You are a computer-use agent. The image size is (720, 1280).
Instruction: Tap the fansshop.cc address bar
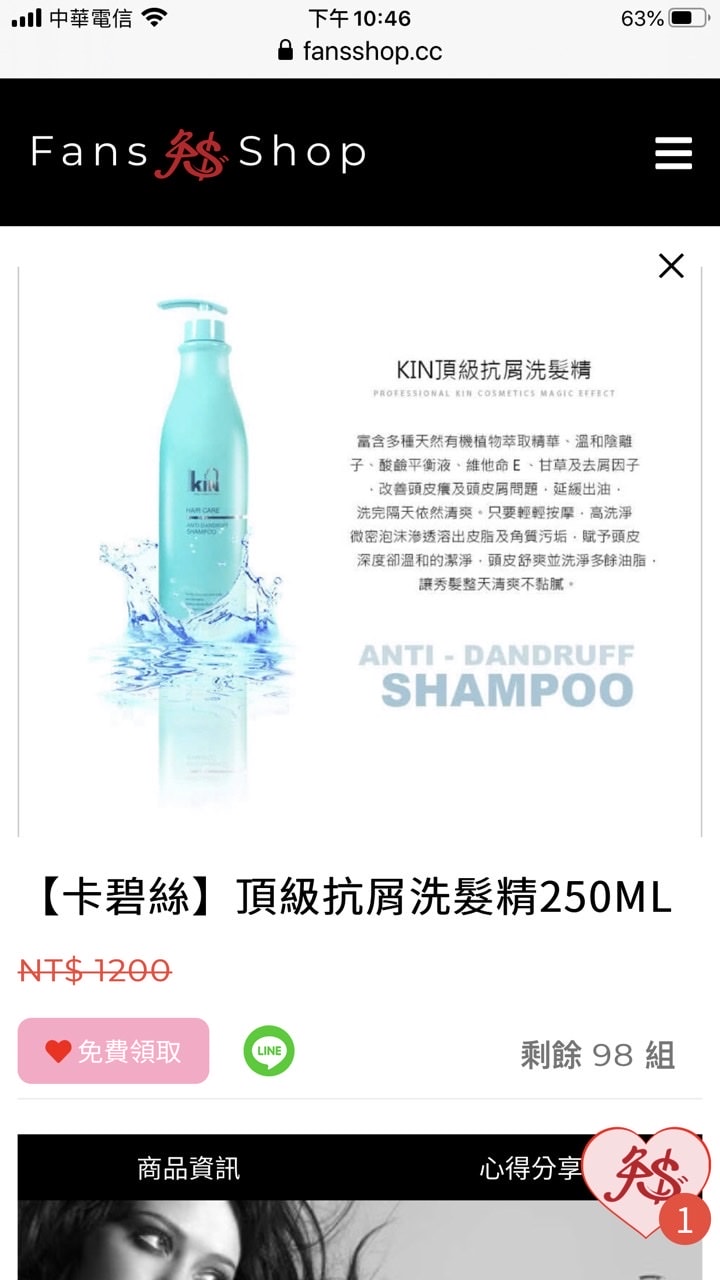(360, 51)
